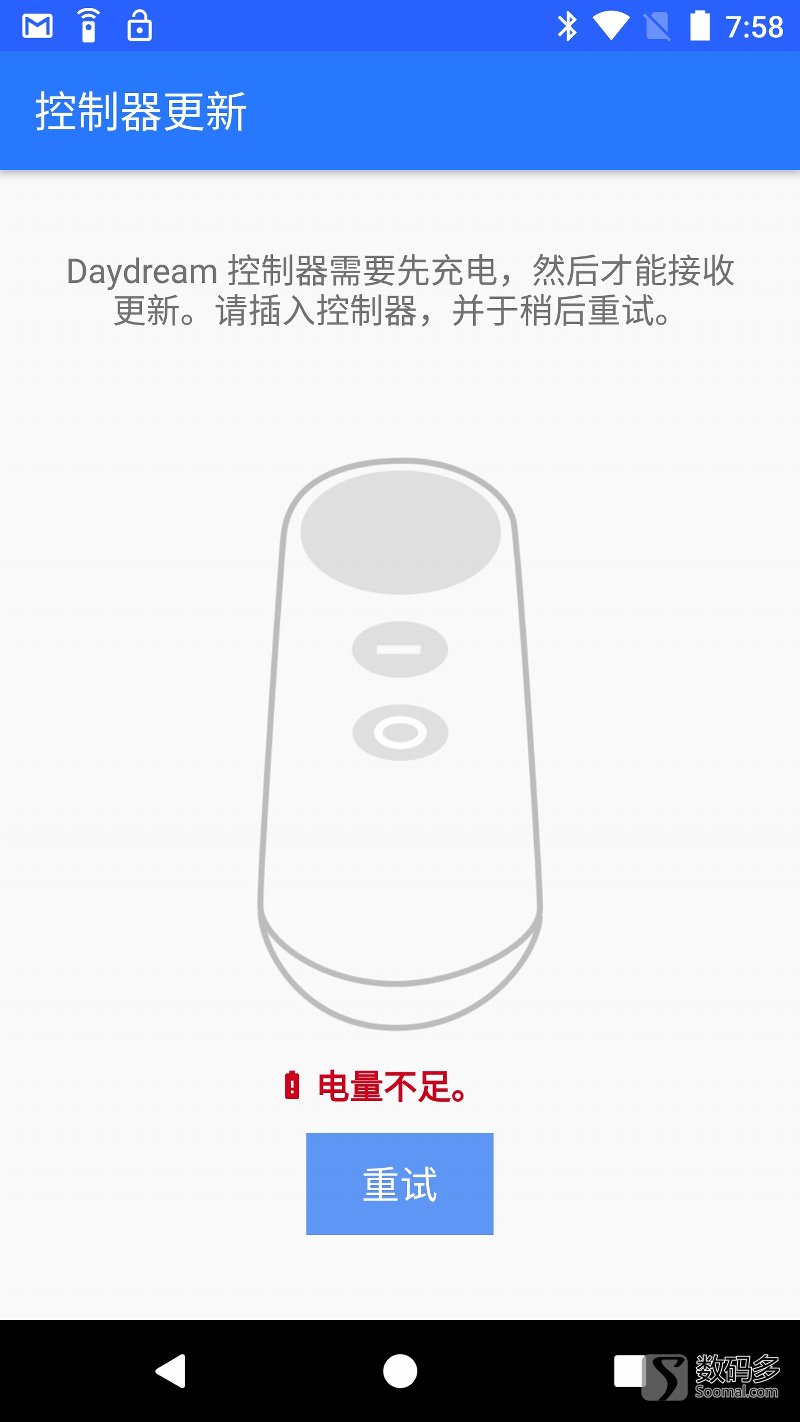Tap the red low battery icon beside 电量不足
Image resolution: width=800 pixels, height=1422 pixels.
click(290, 1084)
